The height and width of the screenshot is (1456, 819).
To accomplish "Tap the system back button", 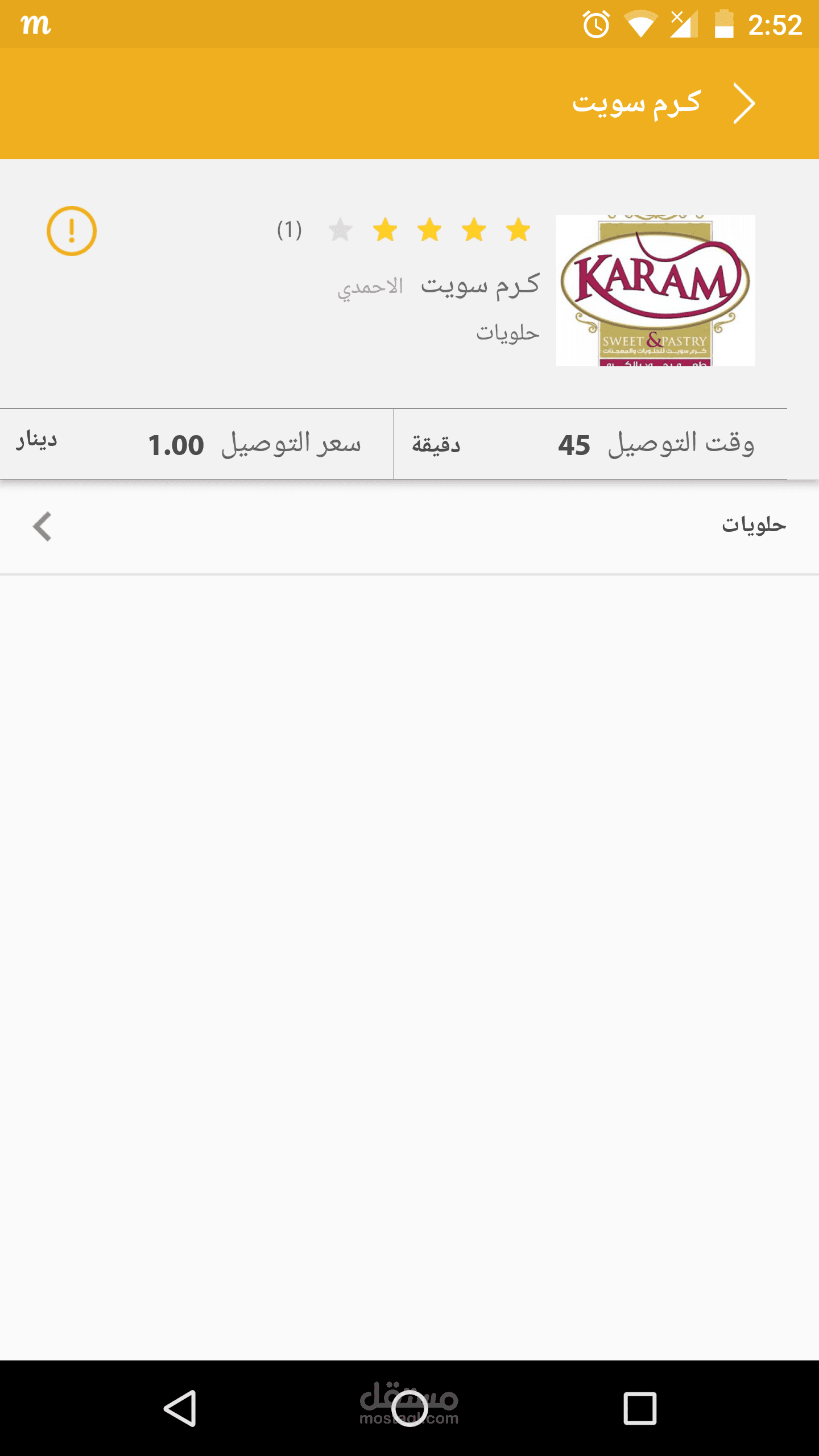I will tap(180, 1408).
